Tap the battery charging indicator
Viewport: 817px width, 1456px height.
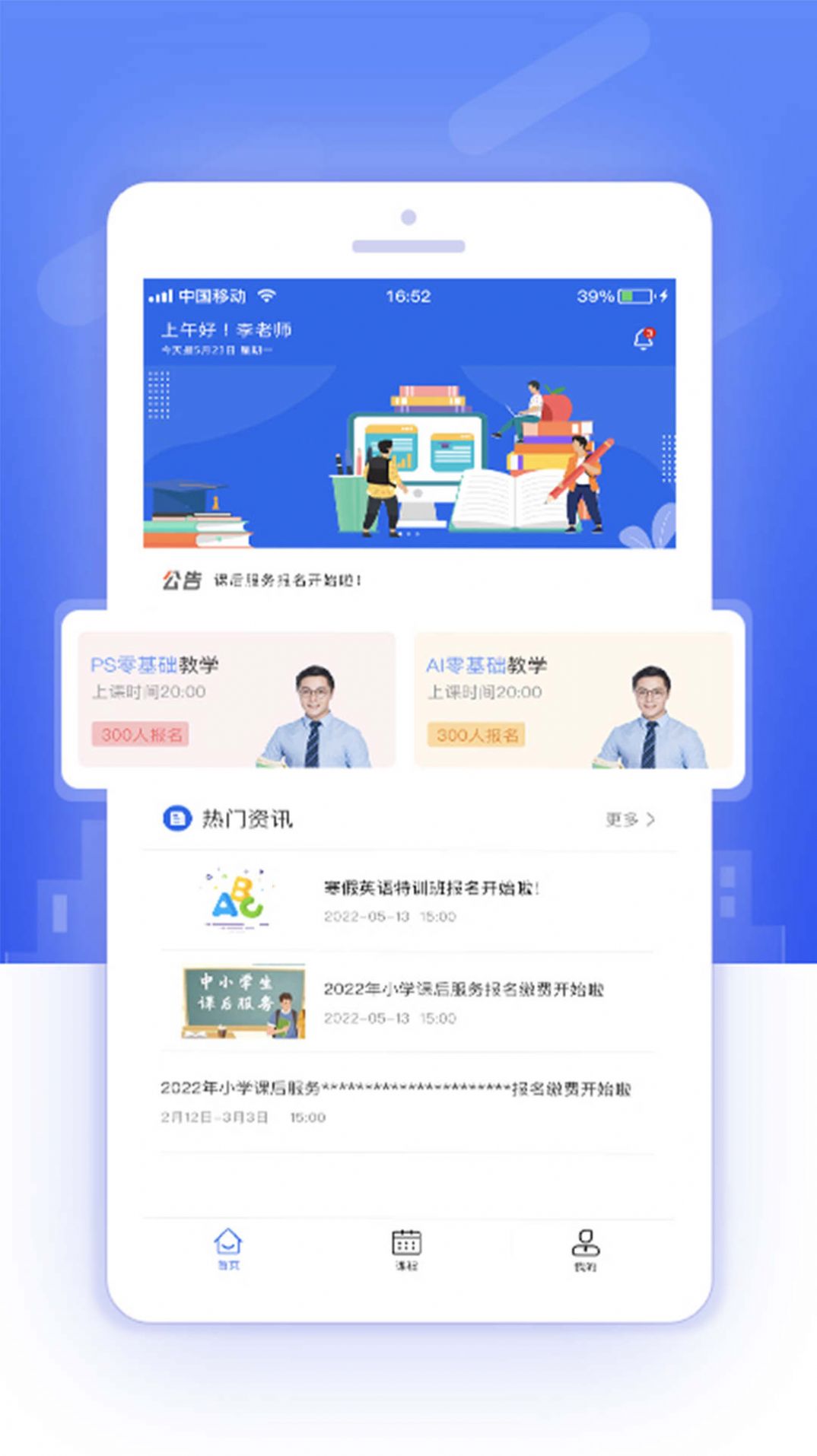[x=661, y=297]
